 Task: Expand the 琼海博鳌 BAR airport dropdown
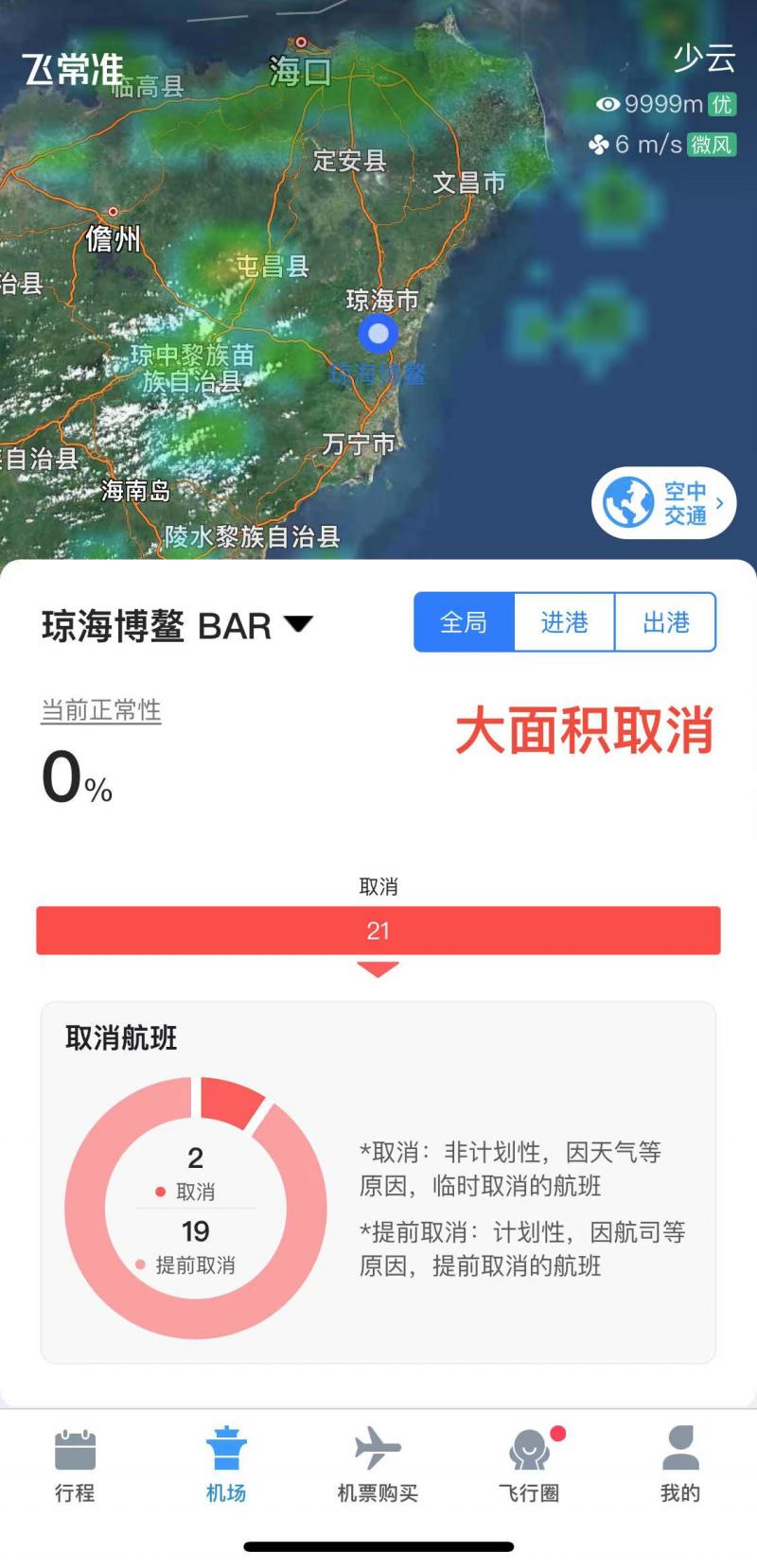176,625
